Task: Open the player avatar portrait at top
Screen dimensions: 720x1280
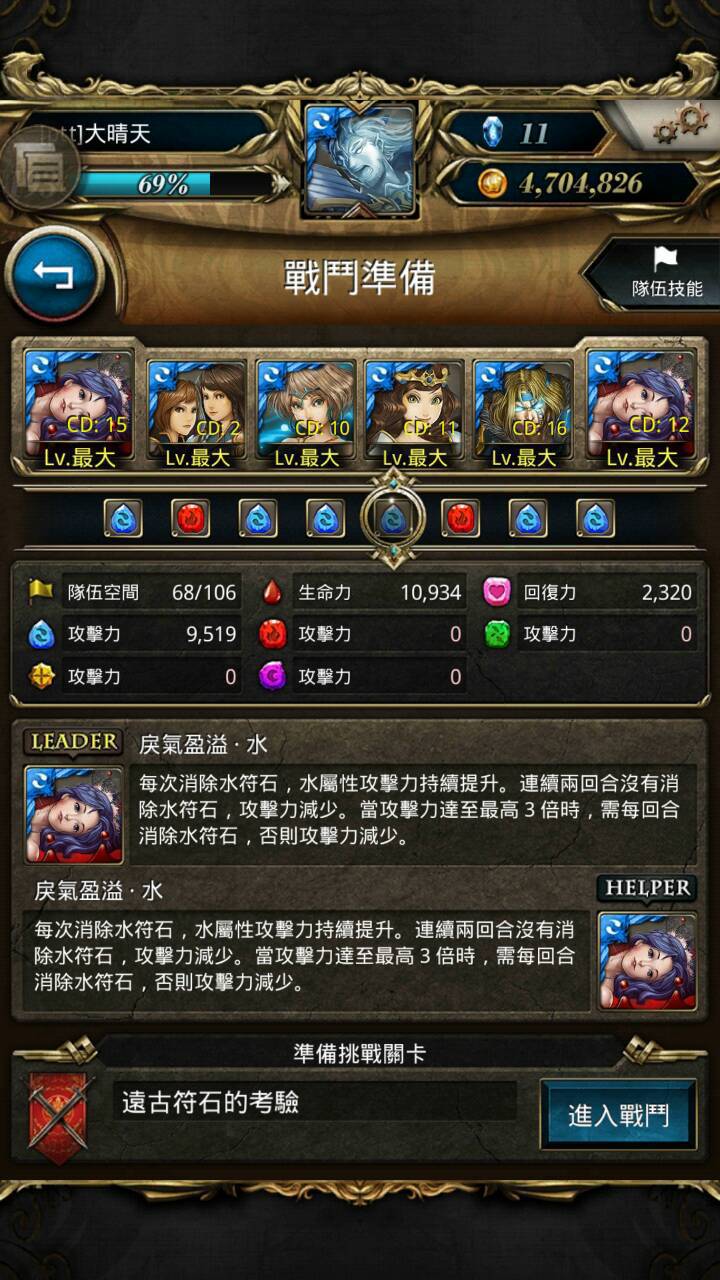Action: 360,160
